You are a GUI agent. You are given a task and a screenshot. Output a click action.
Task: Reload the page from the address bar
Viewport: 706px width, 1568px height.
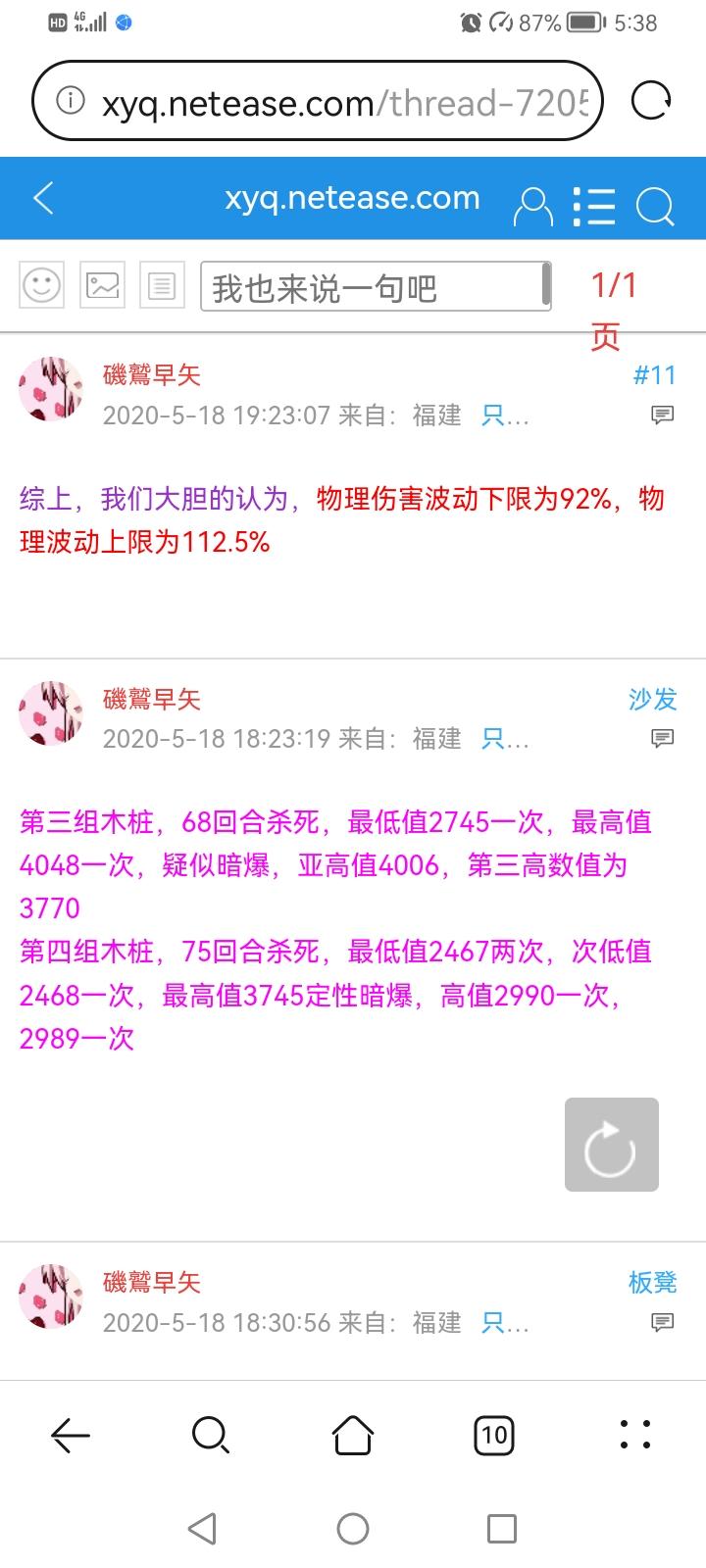651,101
